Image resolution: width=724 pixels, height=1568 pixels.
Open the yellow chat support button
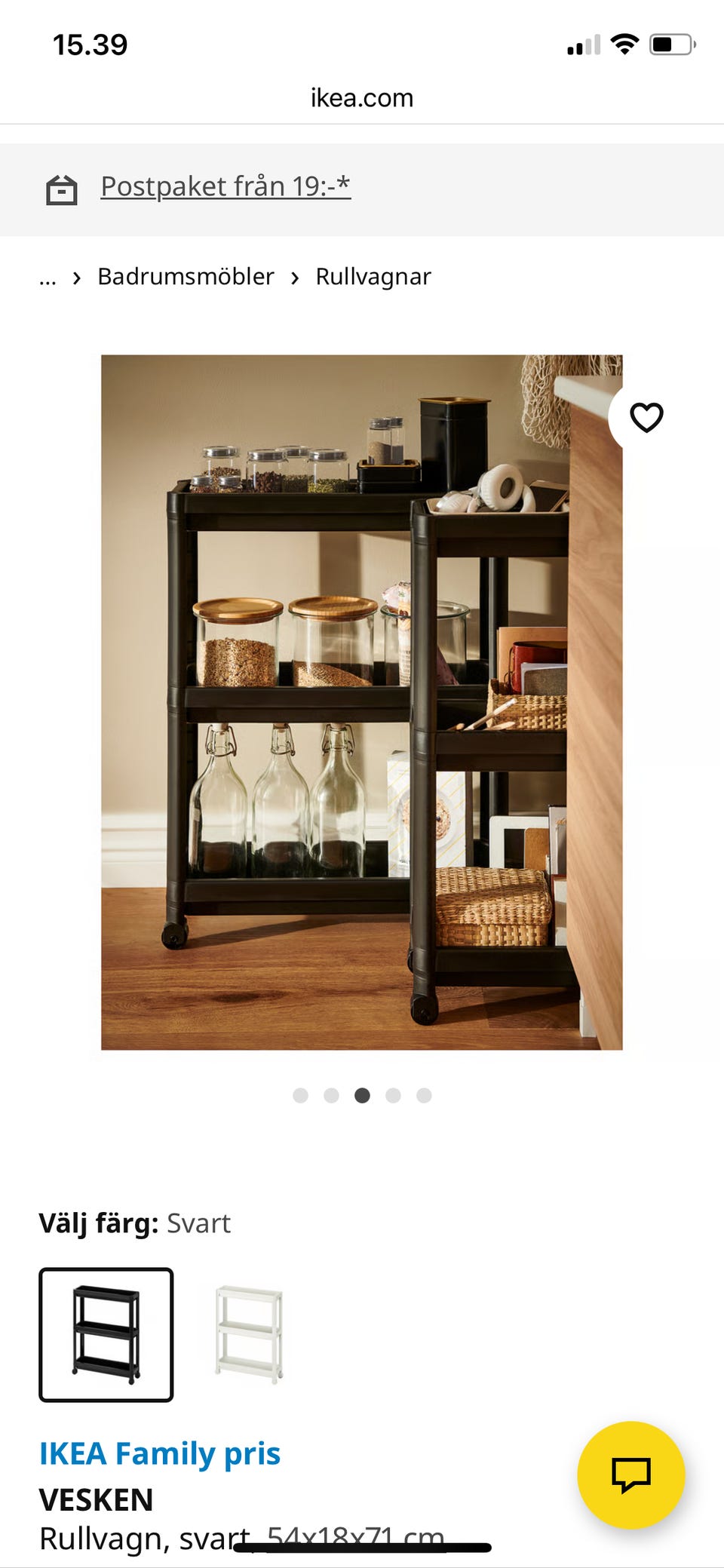coord(630,1474)
